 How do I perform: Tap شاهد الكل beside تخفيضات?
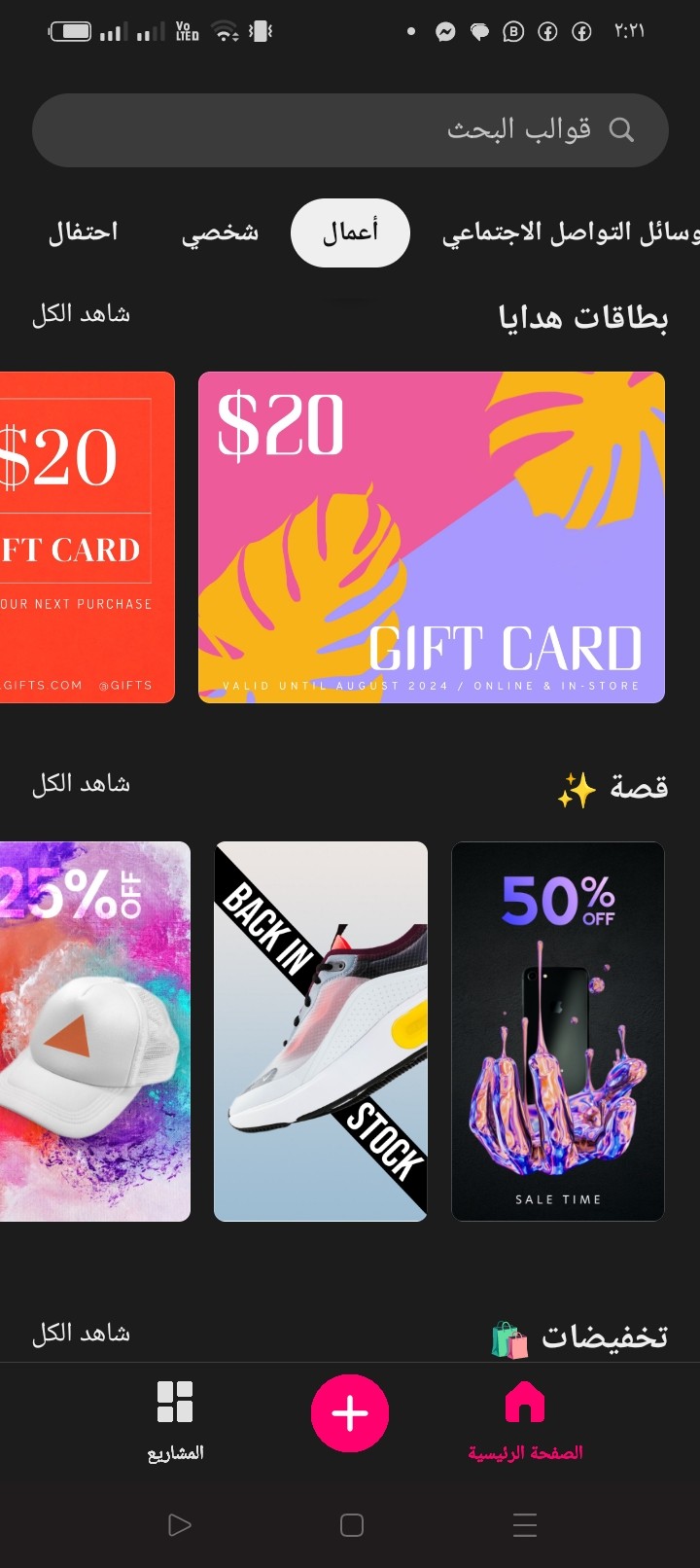pyautogui.click(x=81, y=1334)
